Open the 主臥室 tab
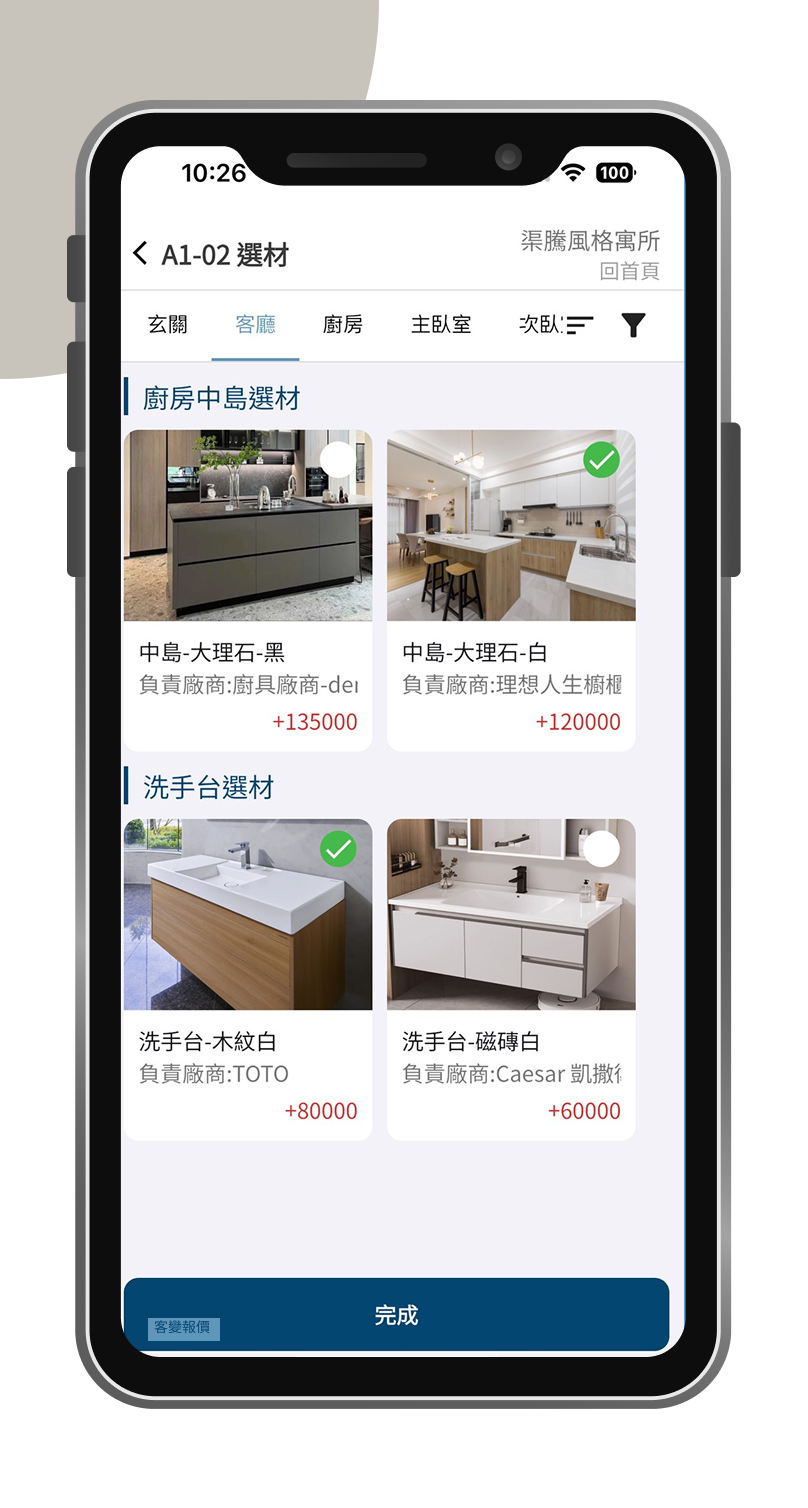The height and width of the screenshot is (1508, 808). click(x=441, y=325)
